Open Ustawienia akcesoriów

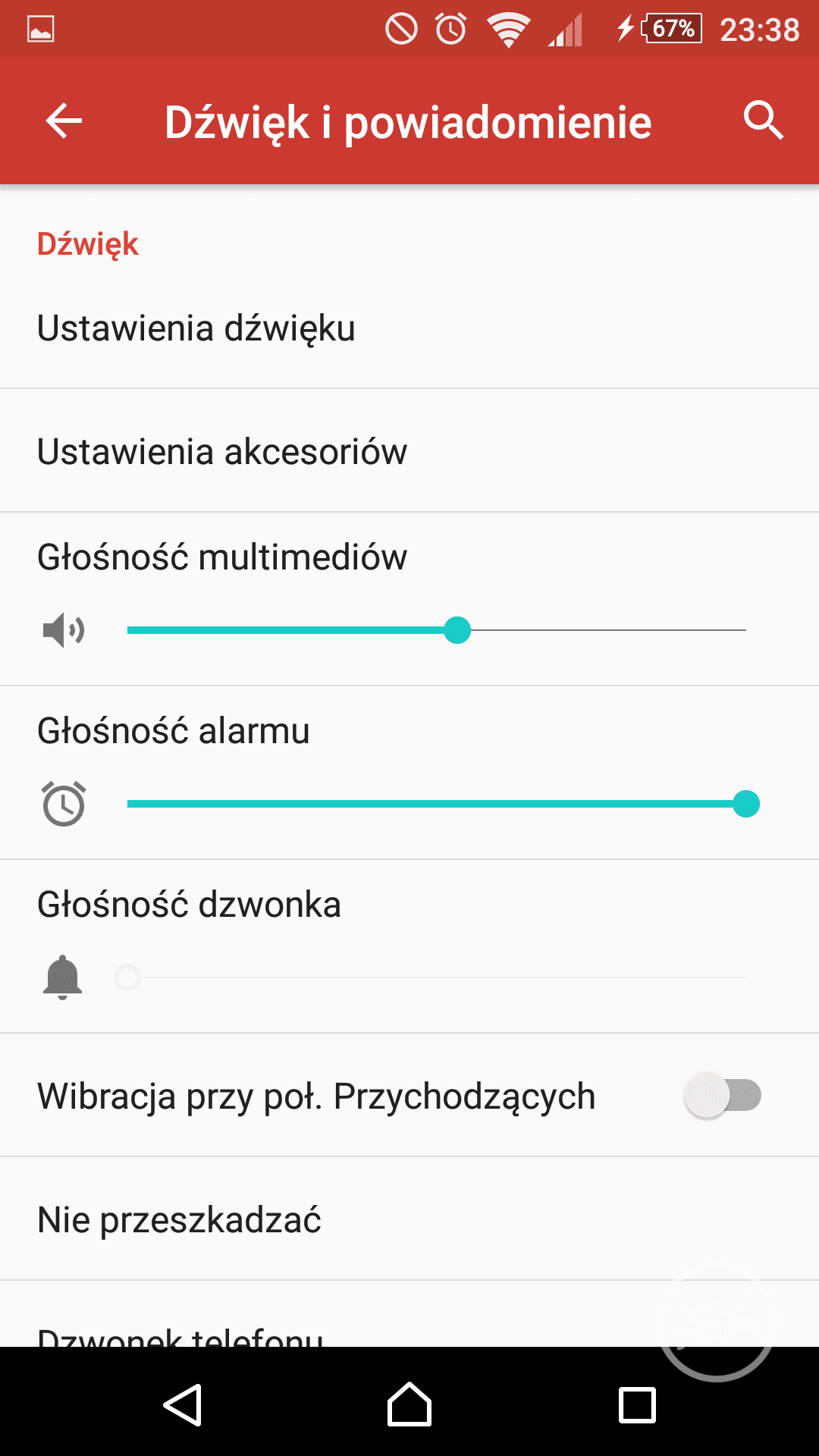tap(409, 452)
